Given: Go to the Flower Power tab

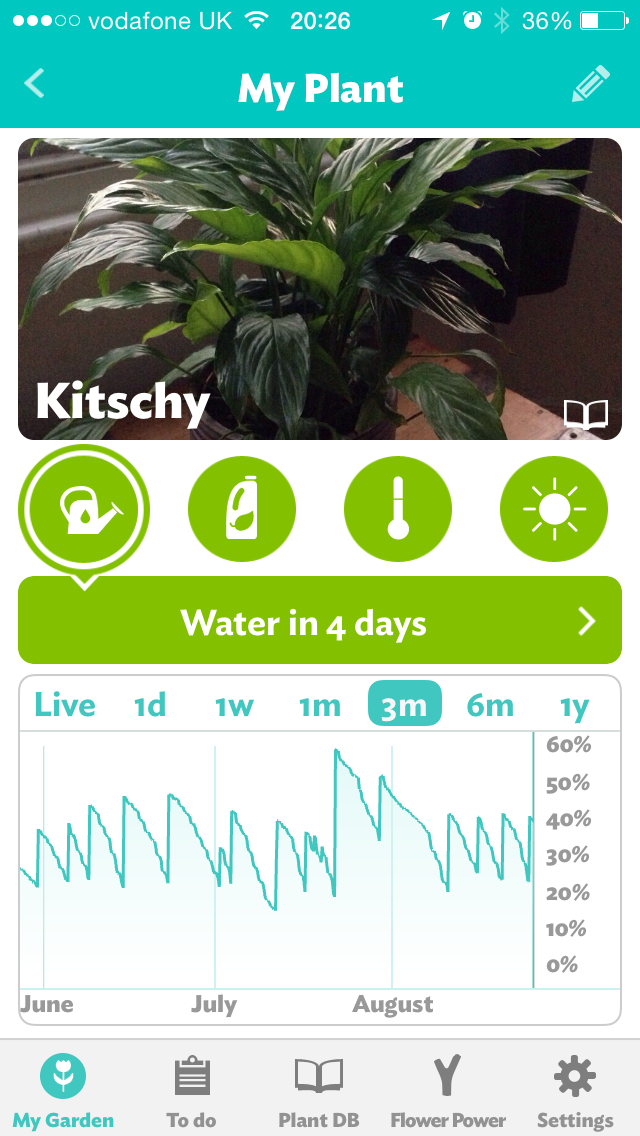Looking at the screenshot, I should (448, 1090).
